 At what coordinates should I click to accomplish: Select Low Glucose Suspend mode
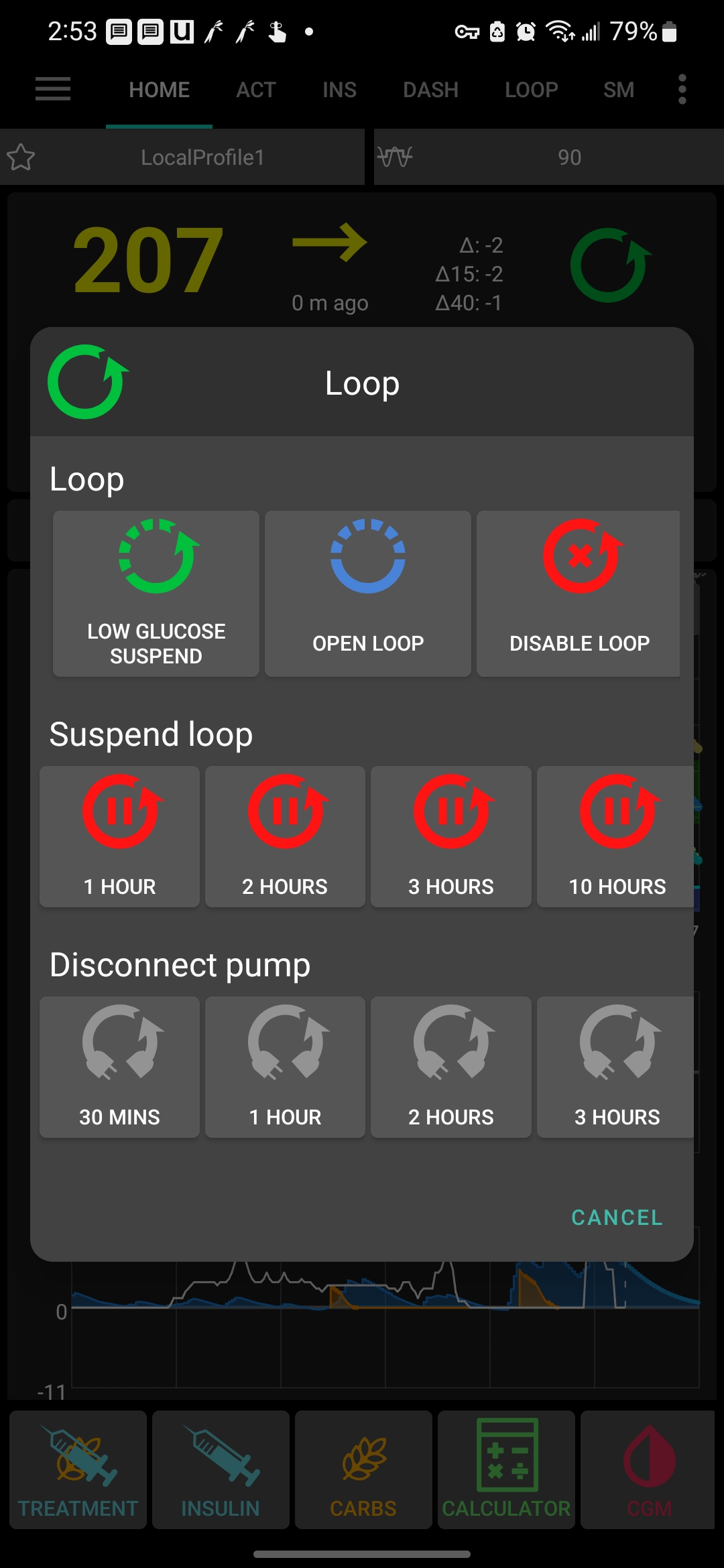point(156,593)
